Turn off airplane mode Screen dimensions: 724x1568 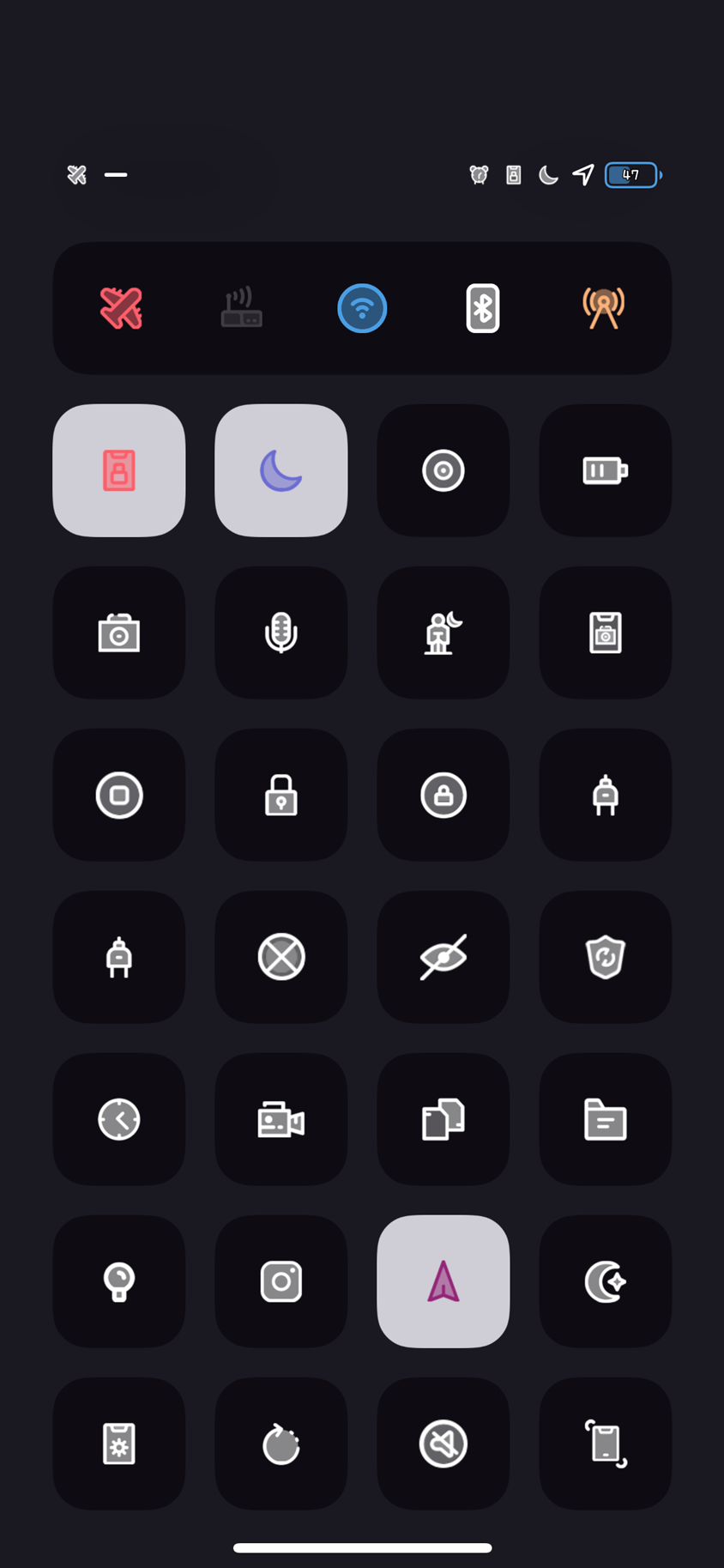click(121, 308)
